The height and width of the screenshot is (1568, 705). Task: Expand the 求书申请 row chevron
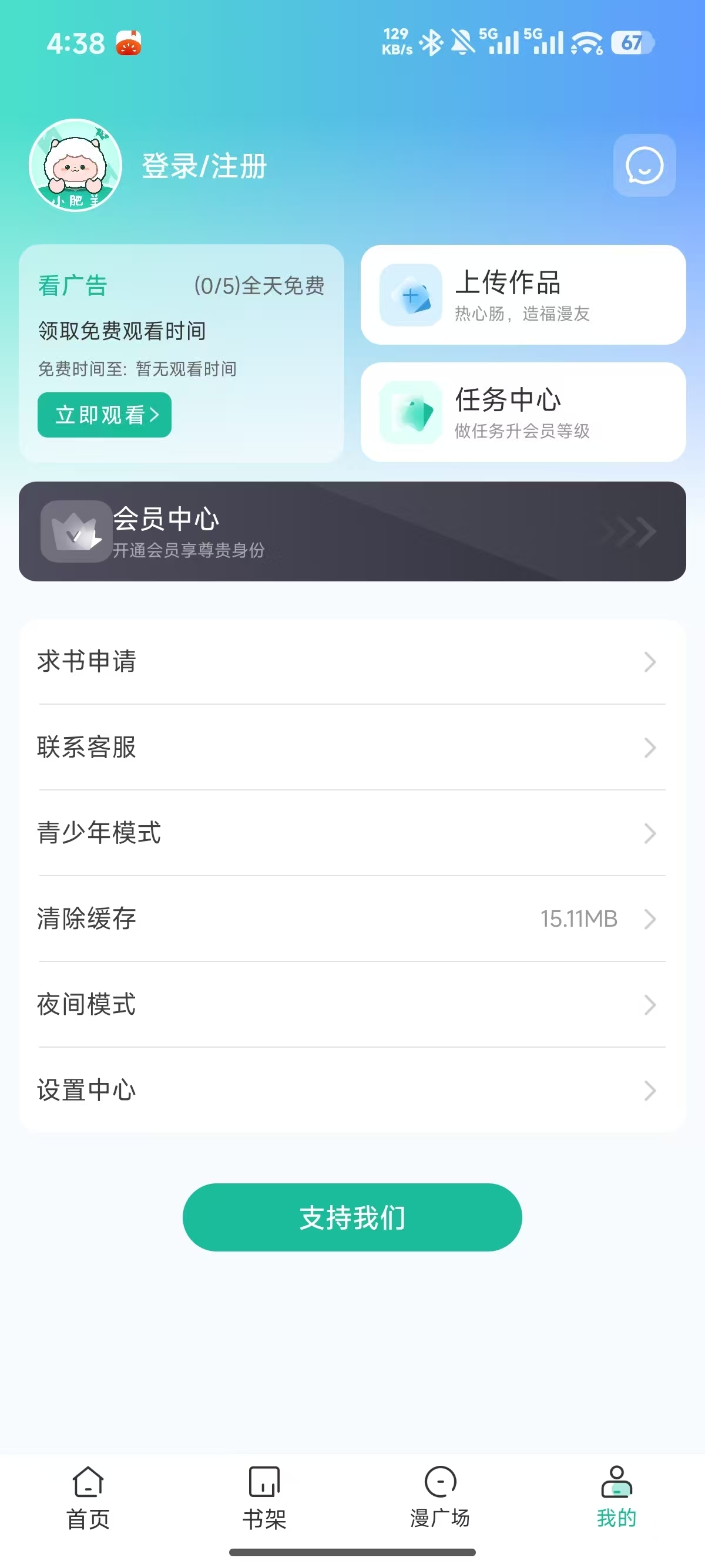650,663
